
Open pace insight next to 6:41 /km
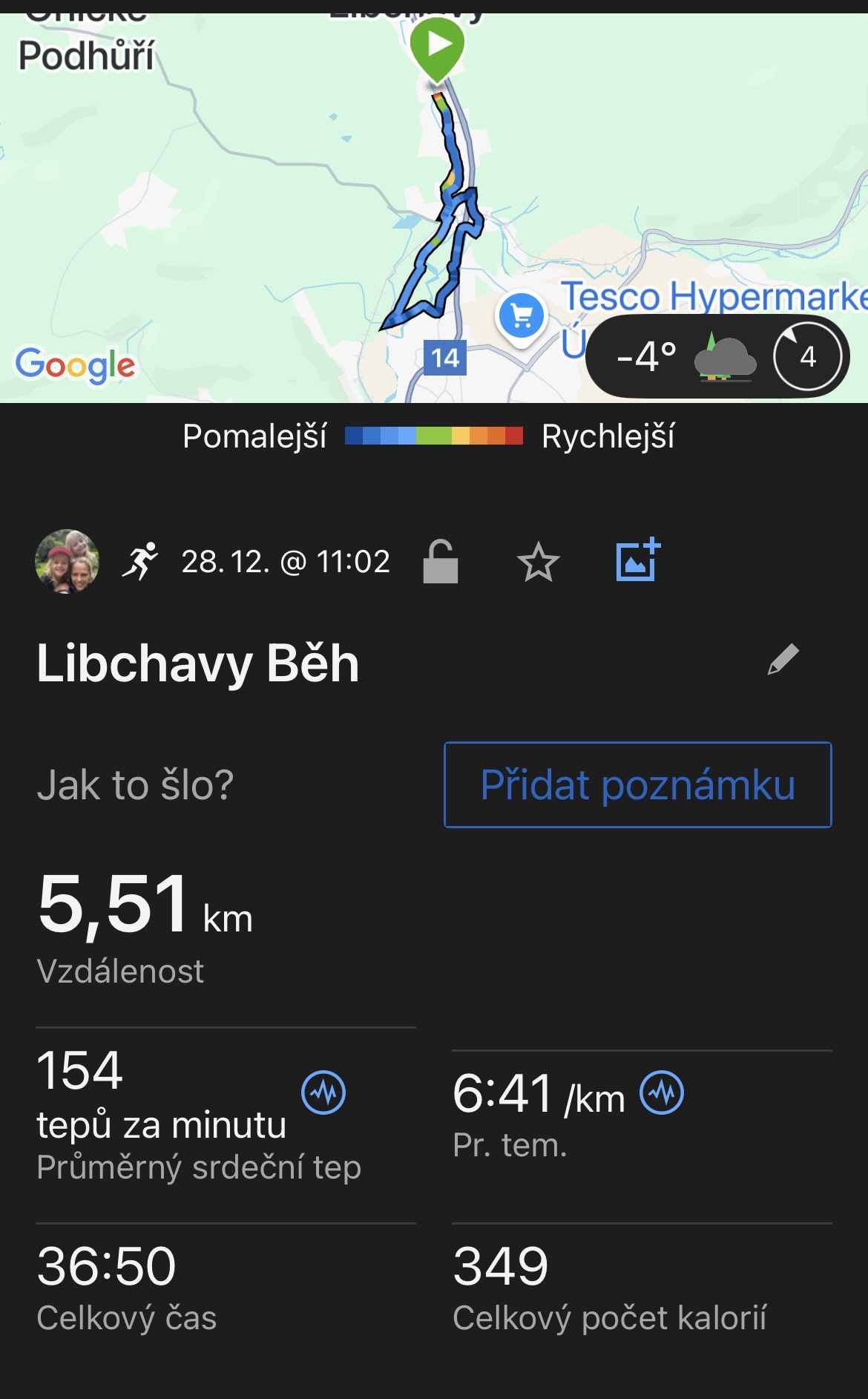coord(662,1092)
